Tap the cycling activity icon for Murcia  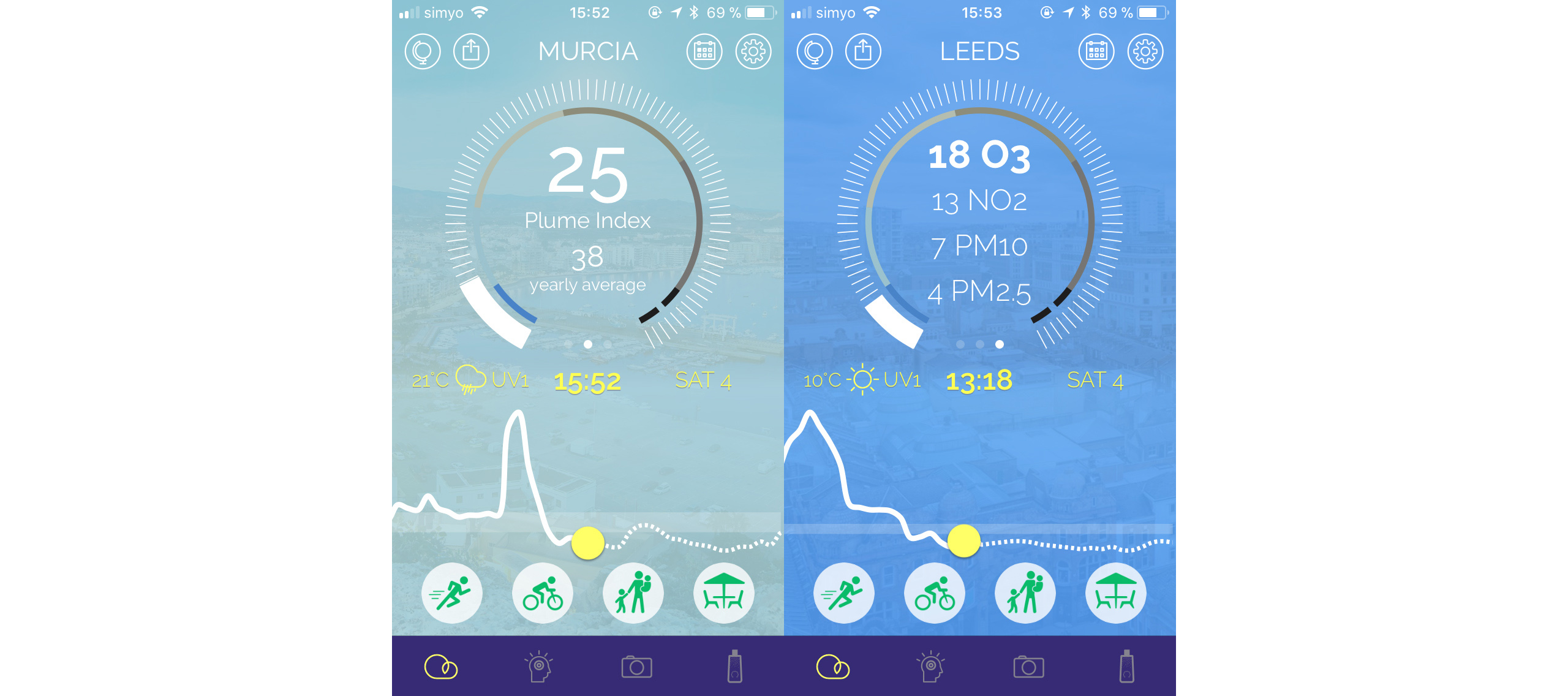coord(543,593)
